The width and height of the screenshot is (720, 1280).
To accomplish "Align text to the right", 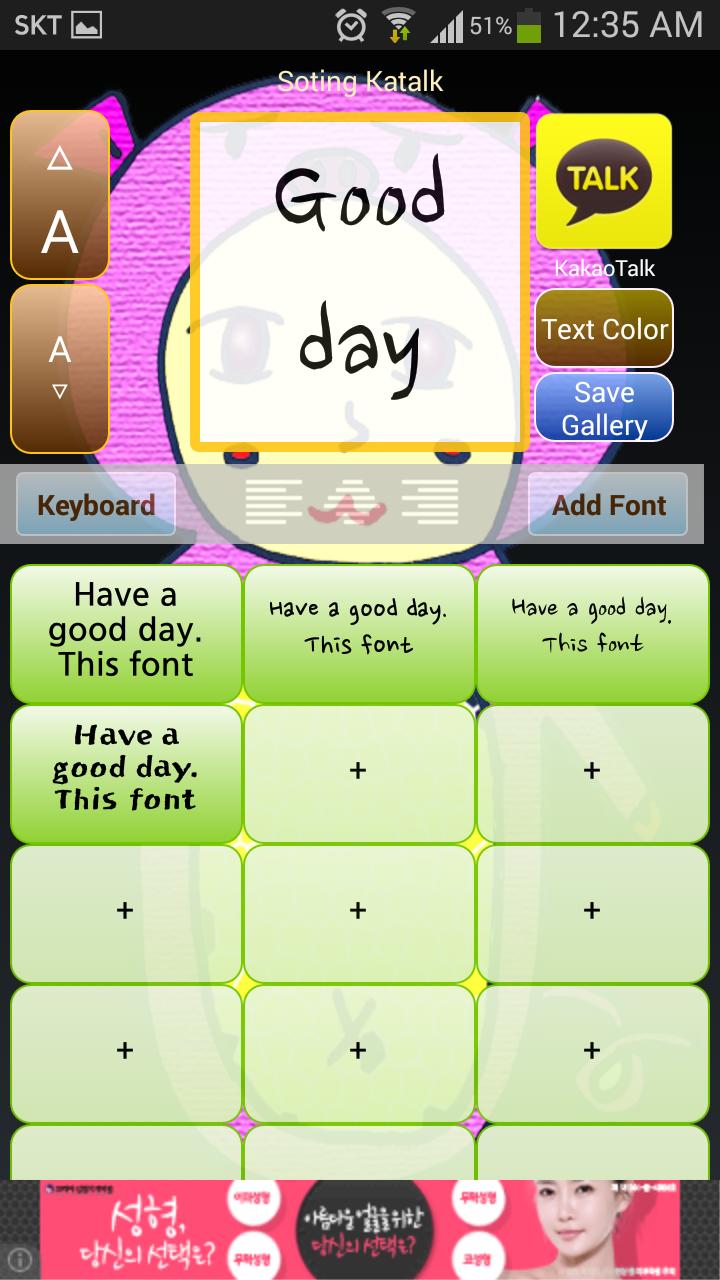I will pyautogui.click(x=432, y=502).
